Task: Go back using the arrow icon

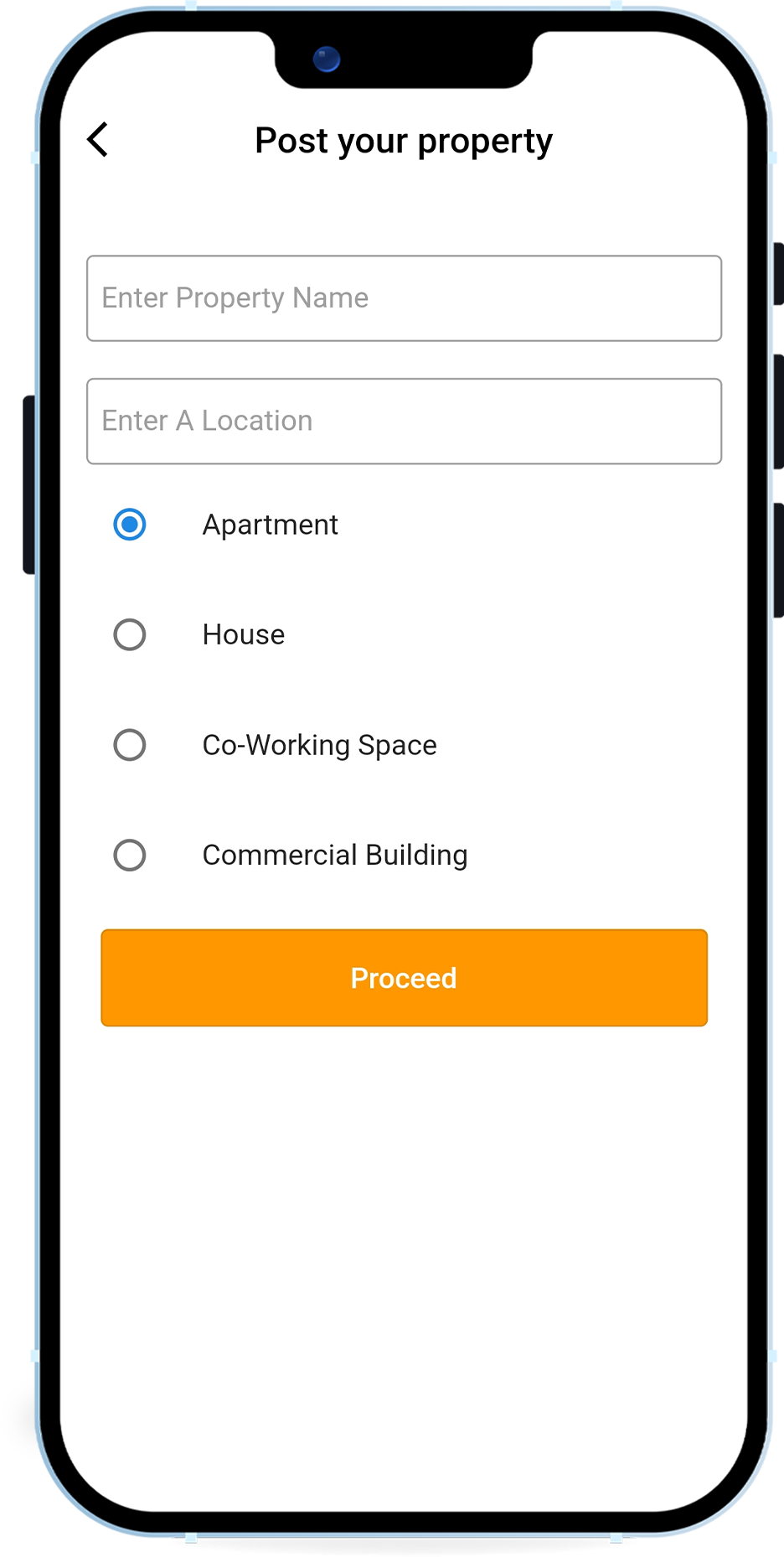Action: tap(98, 140)
